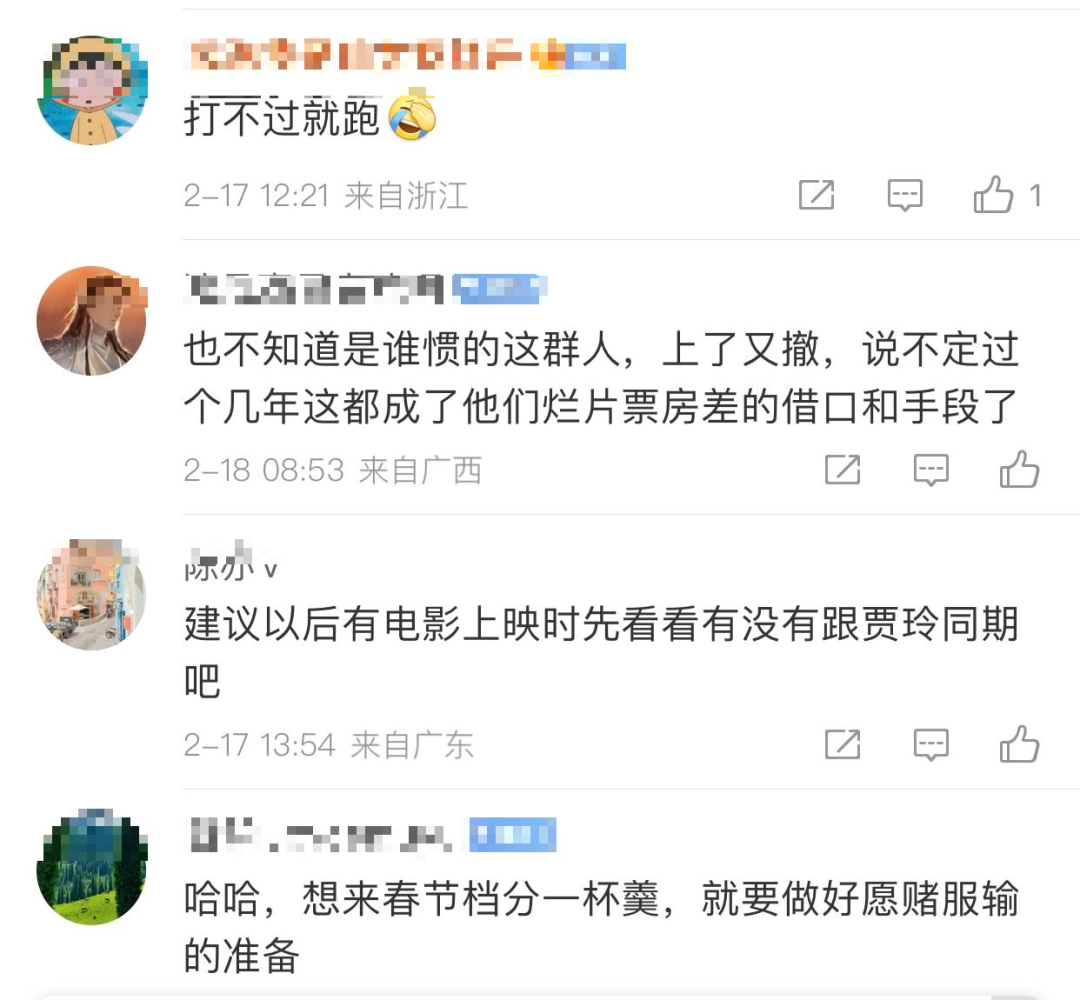Share the comment from 广西
The image size is (1080, 1000).
(x=842, y=470)
